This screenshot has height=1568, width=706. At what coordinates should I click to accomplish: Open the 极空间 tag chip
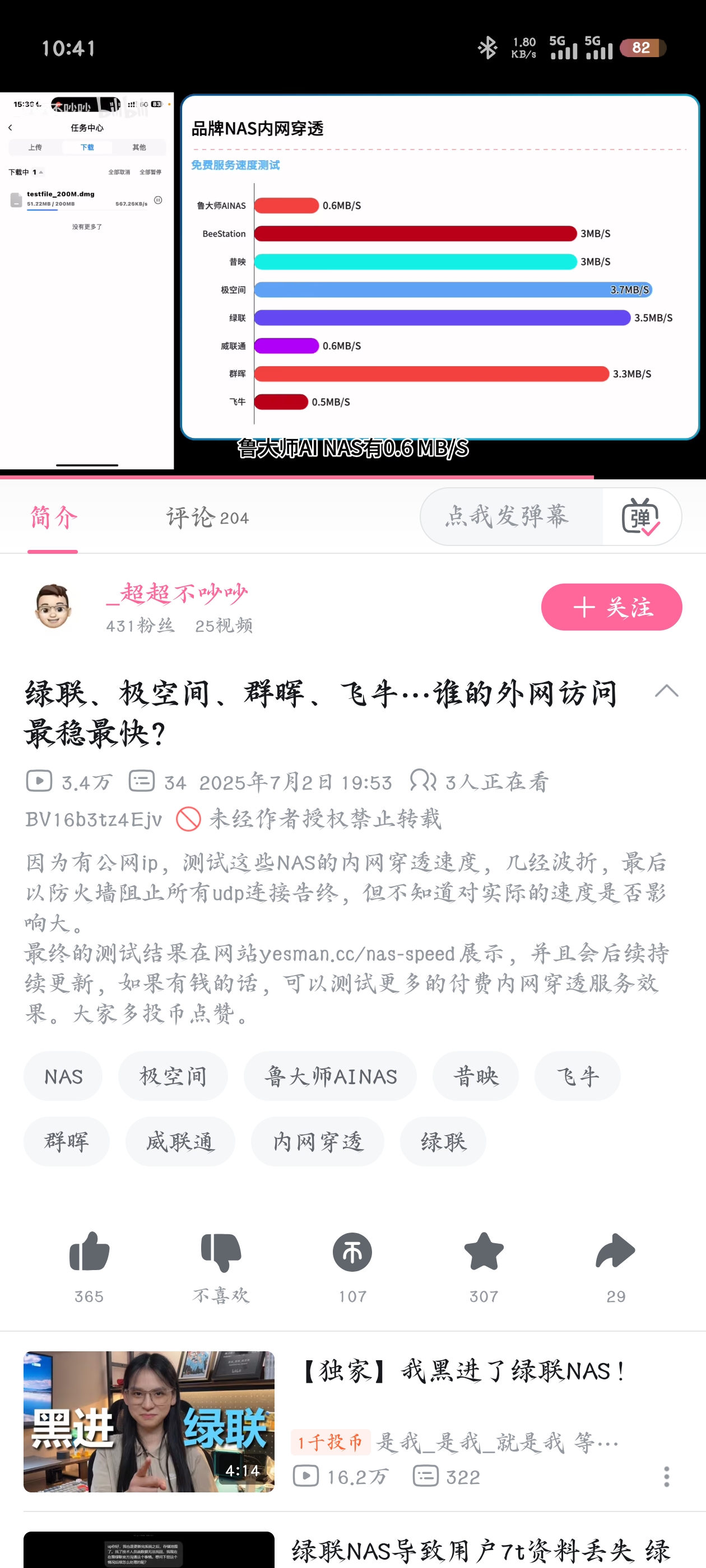coord(173,1076)
